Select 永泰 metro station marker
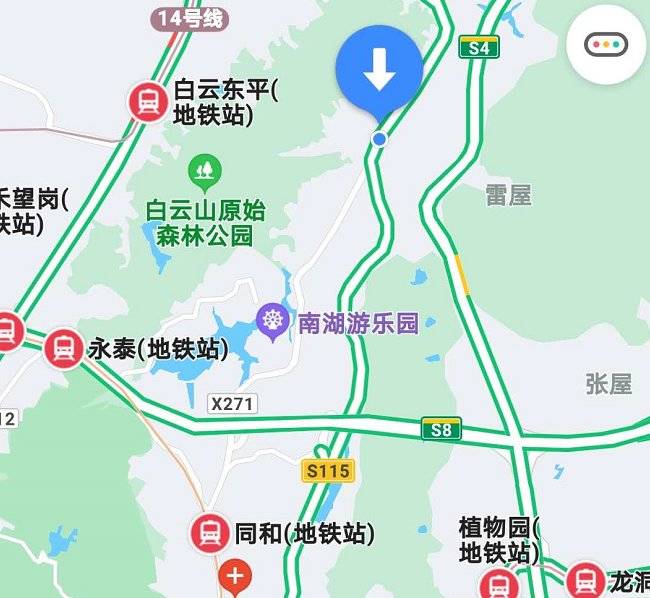650x598 pixels. click(65, 349)
